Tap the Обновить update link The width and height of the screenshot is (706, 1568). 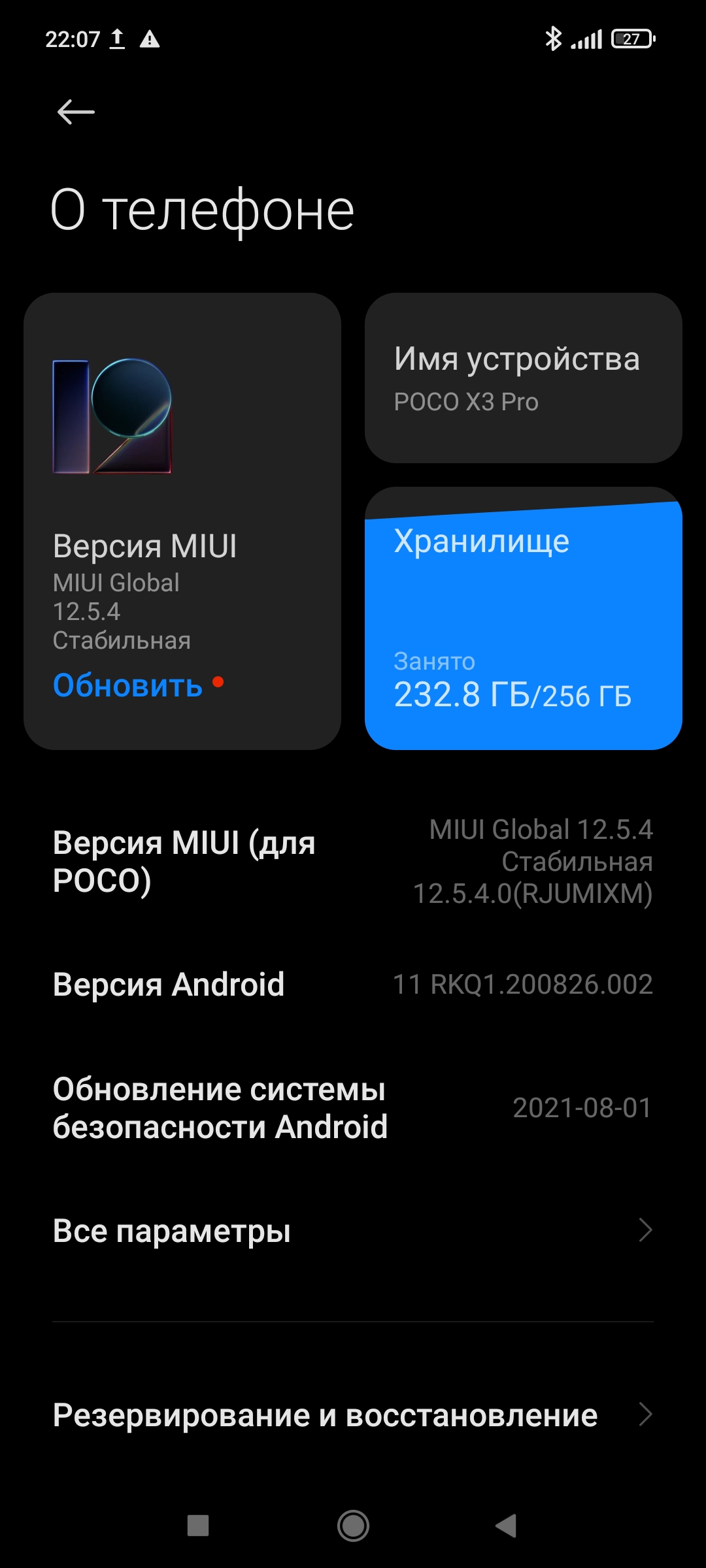click(128, 685)
